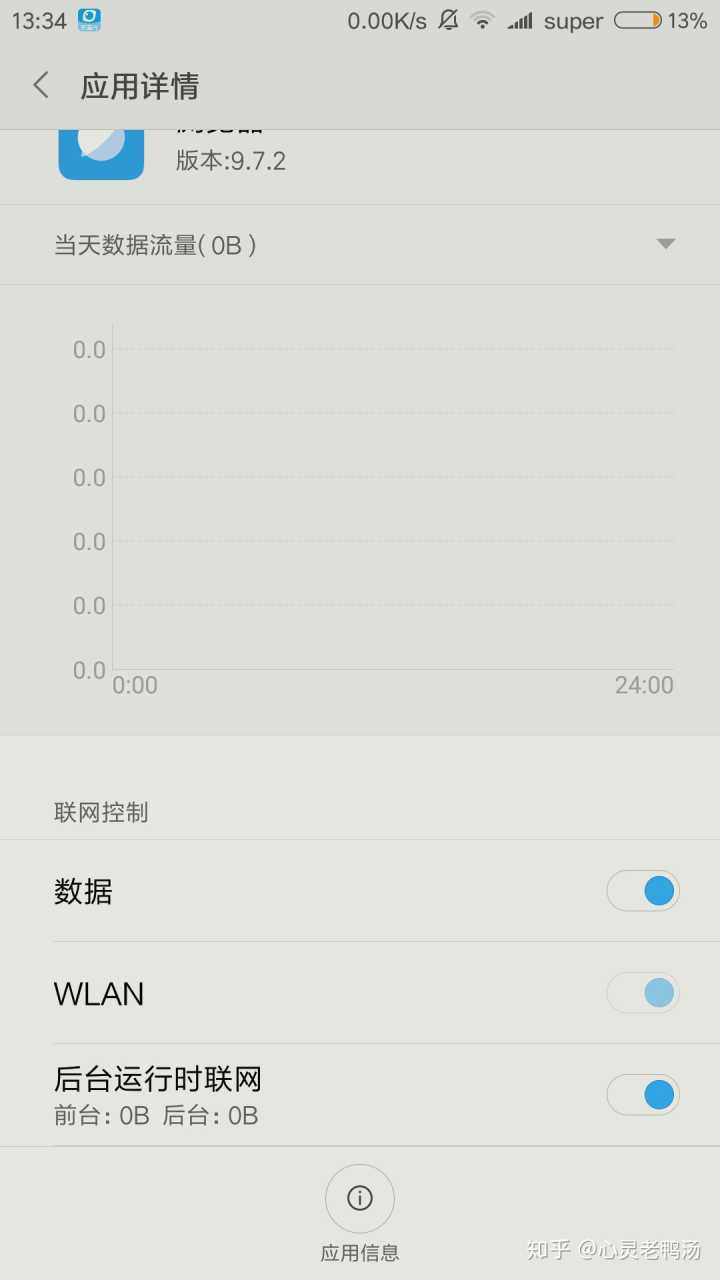This screenshot has height=1280, width=720.
Task: Toggle the WLAN switch
Action: point(643,993)
